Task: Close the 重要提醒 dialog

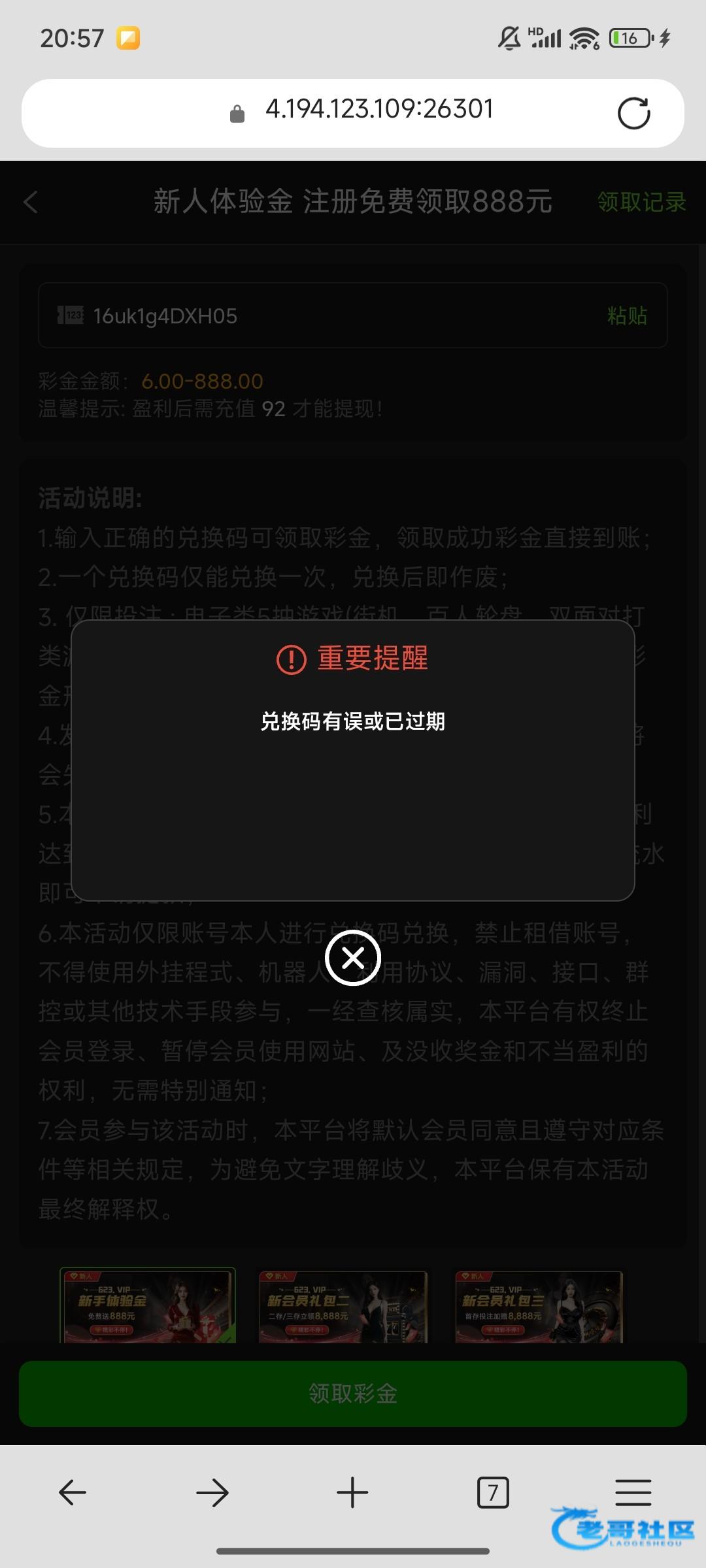Action: click(x=353, y=958)
